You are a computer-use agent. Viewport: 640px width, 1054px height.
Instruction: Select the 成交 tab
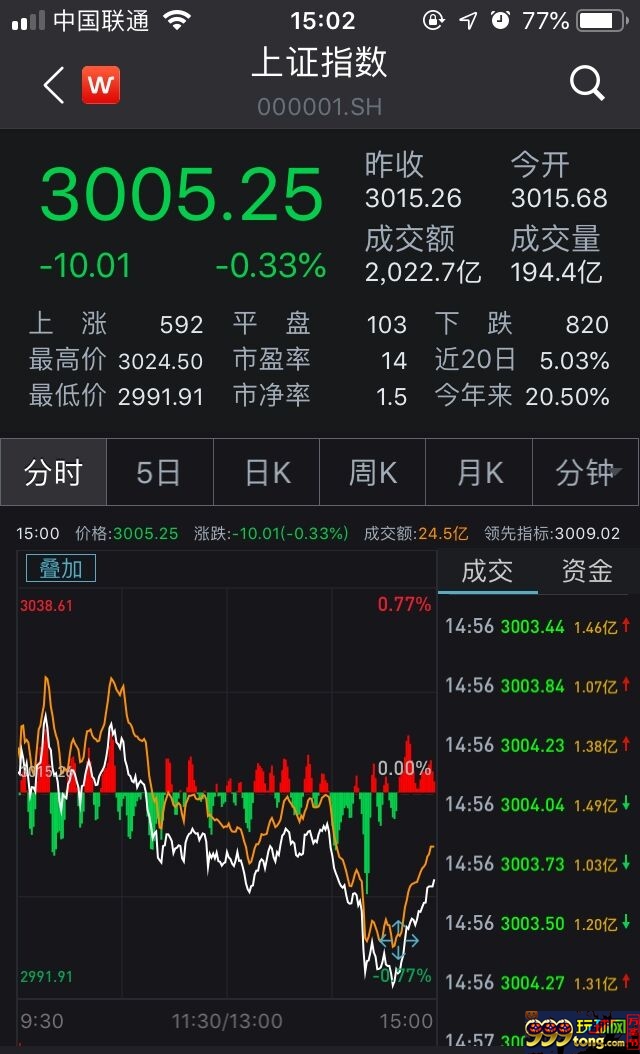(x=487, y=571)
